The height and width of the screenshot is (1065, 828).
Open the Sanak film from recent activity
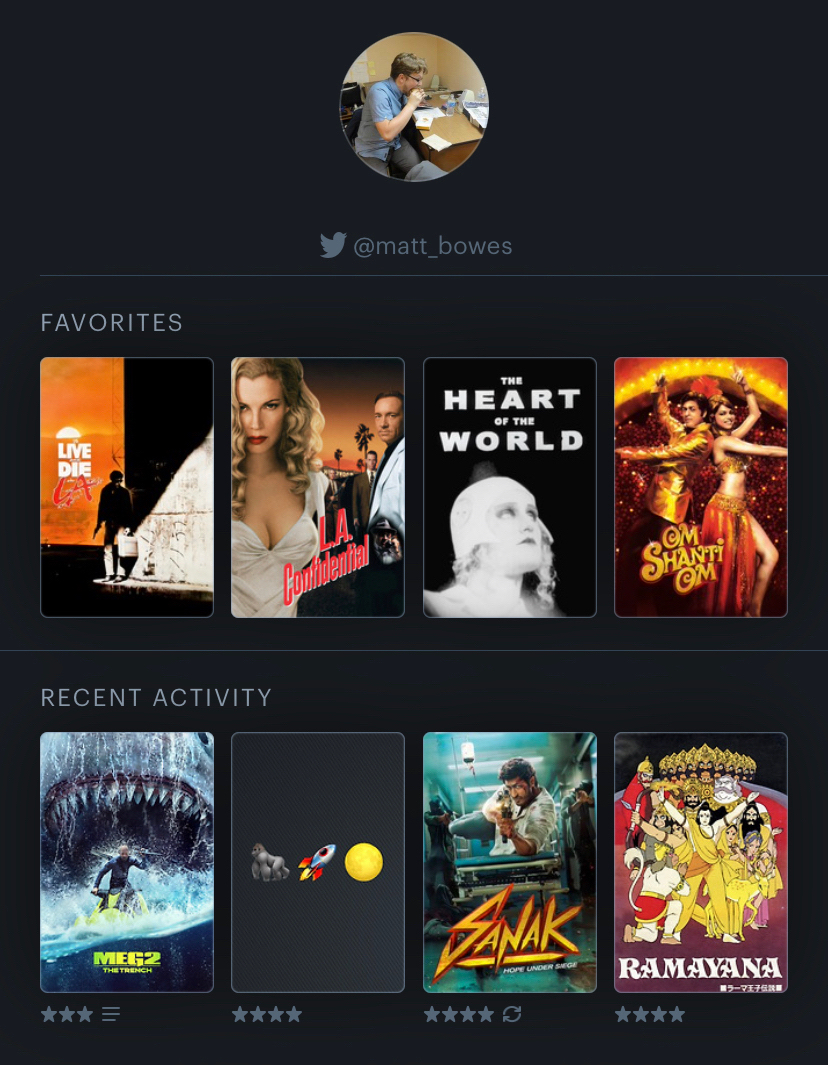[x=510, y=862]
